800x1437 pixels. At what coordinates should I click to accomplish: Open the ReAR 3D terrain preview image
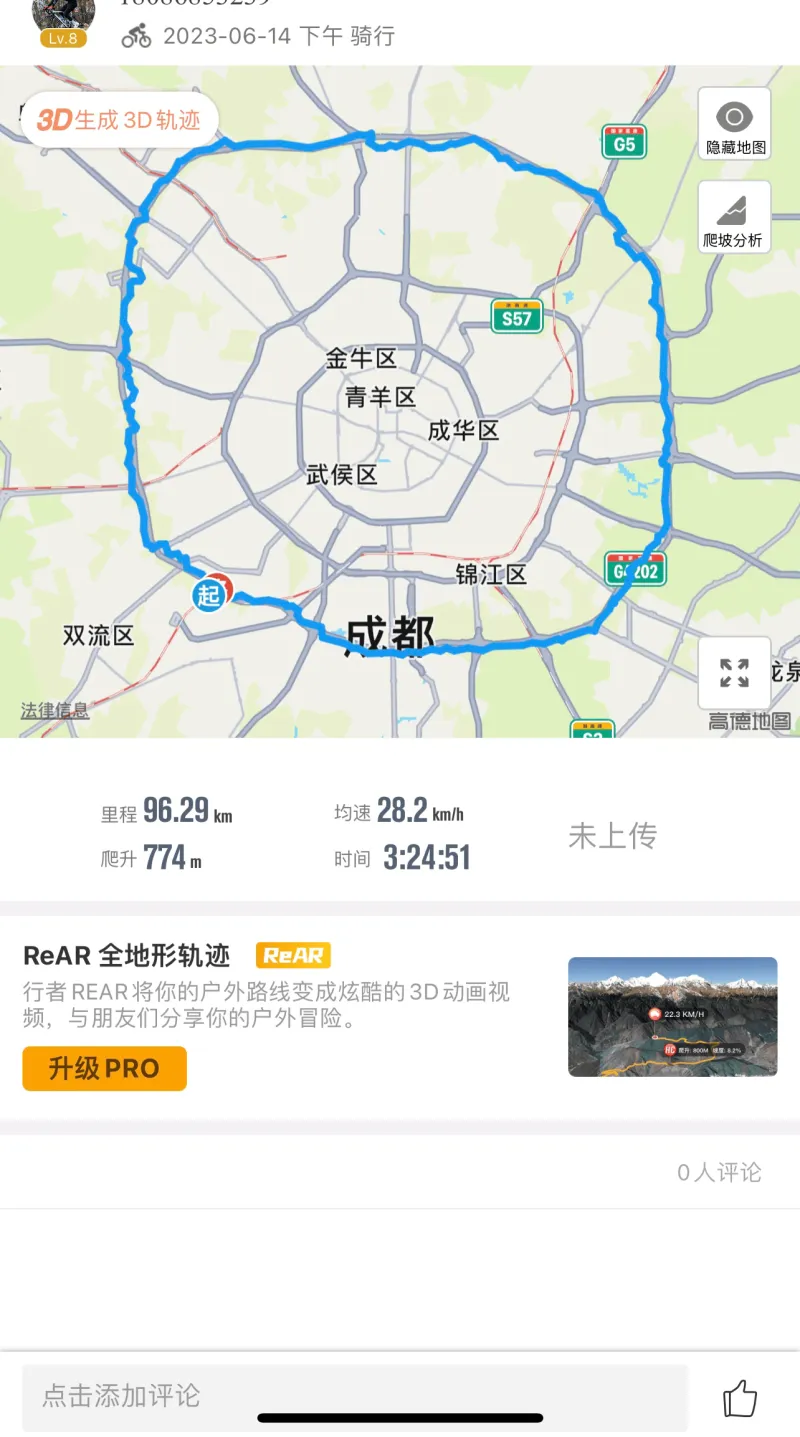672,1016
